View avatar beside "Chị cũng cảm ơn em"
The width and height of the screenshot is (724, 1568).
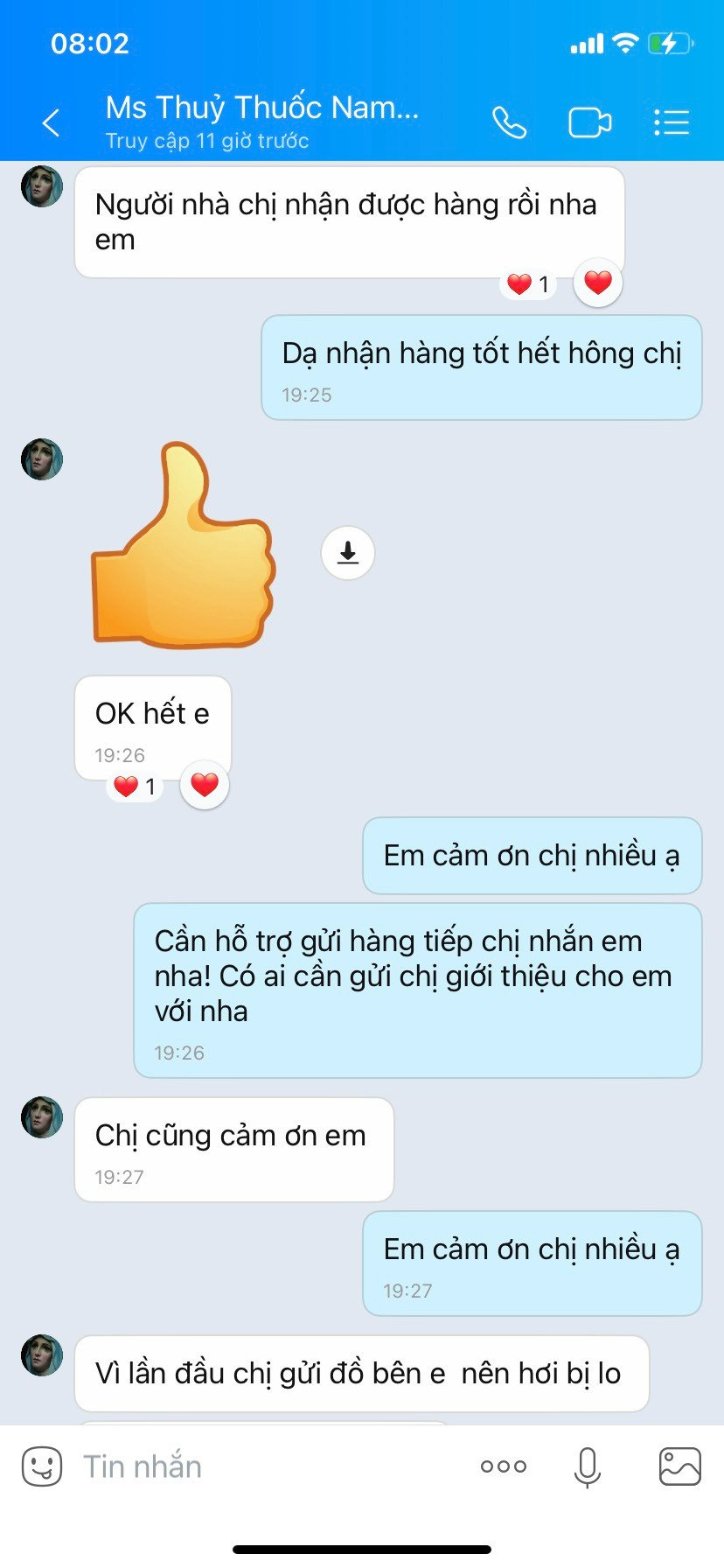pos(42,1117)
